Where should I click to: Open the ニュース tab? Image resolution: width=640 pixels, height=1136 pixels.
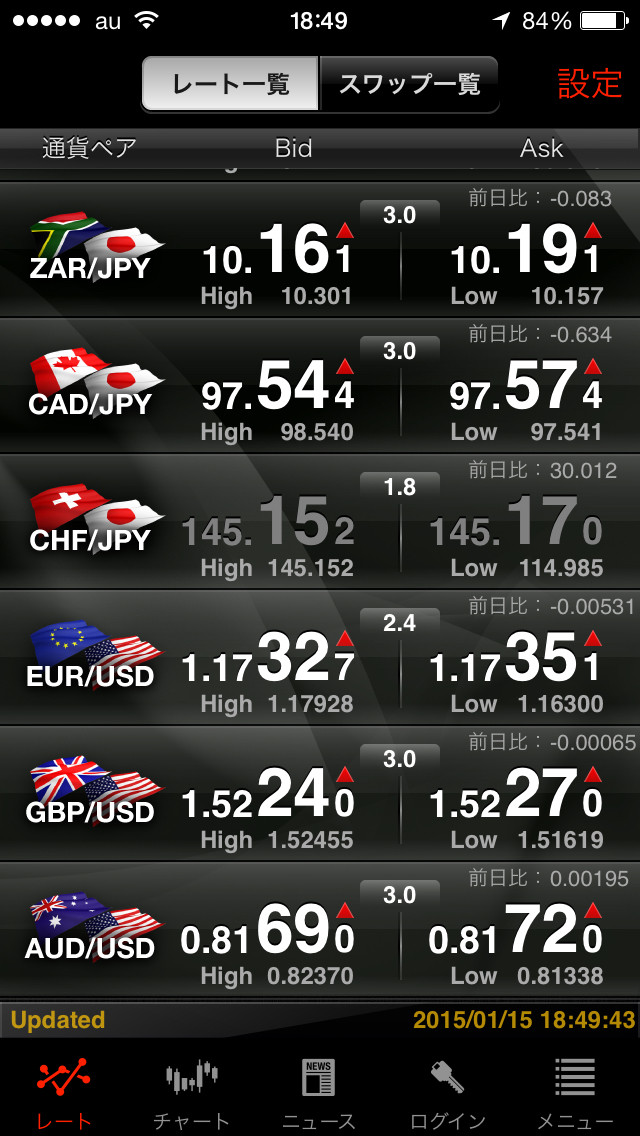tap(319, 1090)
